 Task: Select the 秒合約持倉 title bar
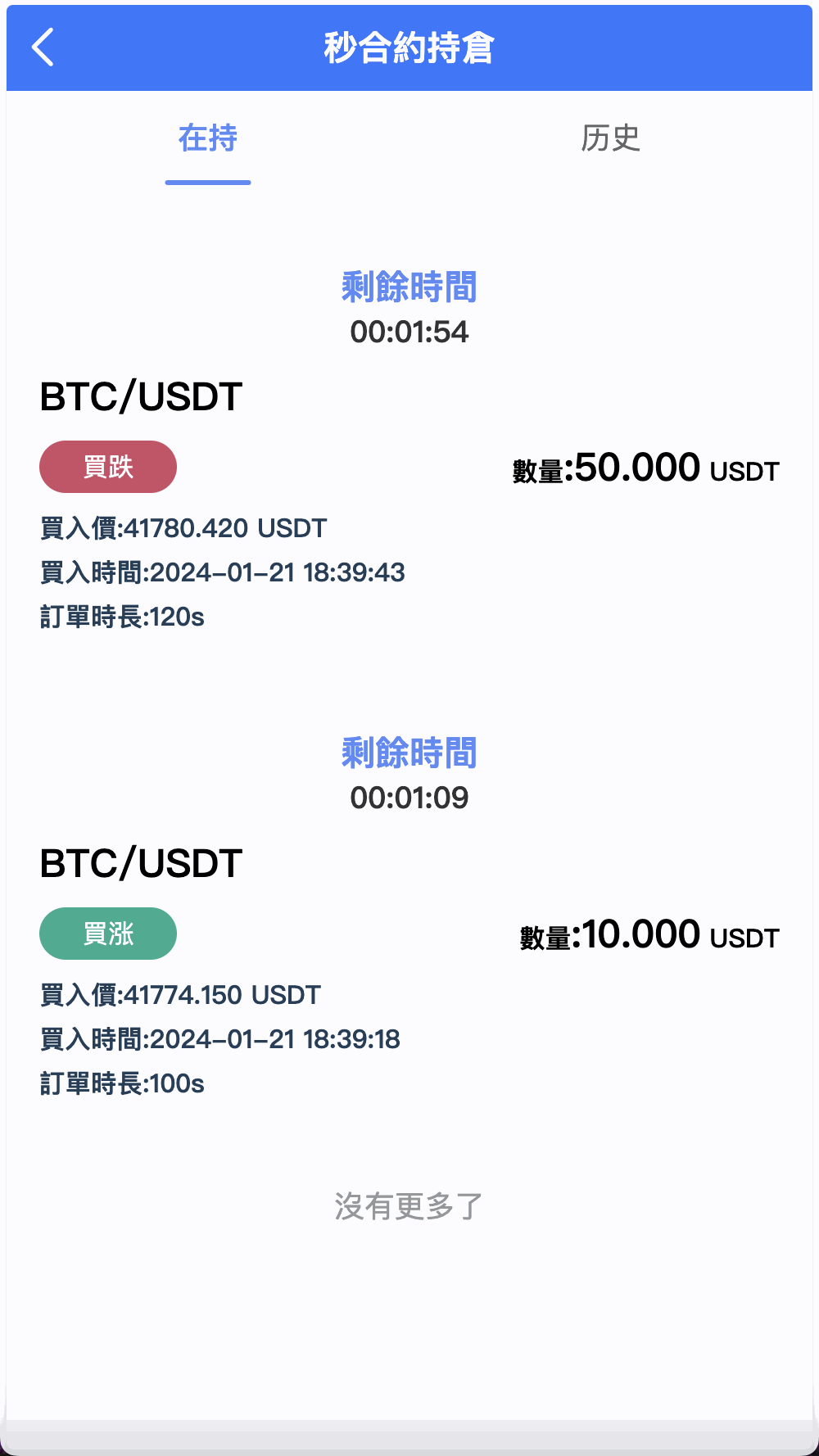(409, 47)
